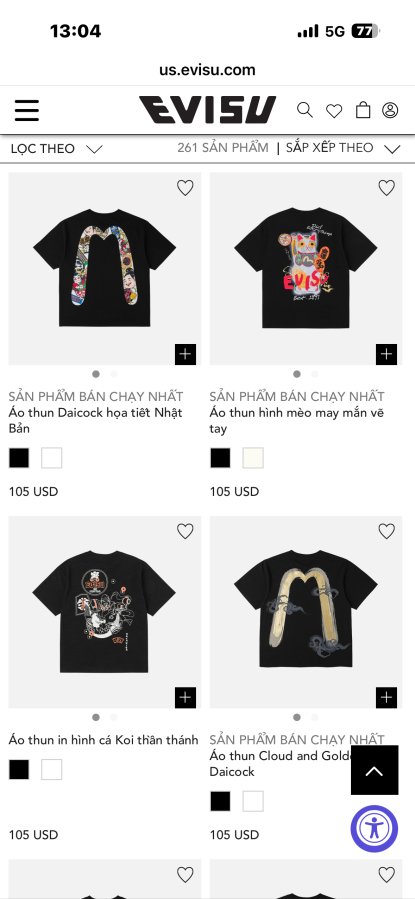The height and width of the screenshot is (899, 415).
Task: Open the search magnifier icon
Action: pyautogui.click(x=304, y=110)
